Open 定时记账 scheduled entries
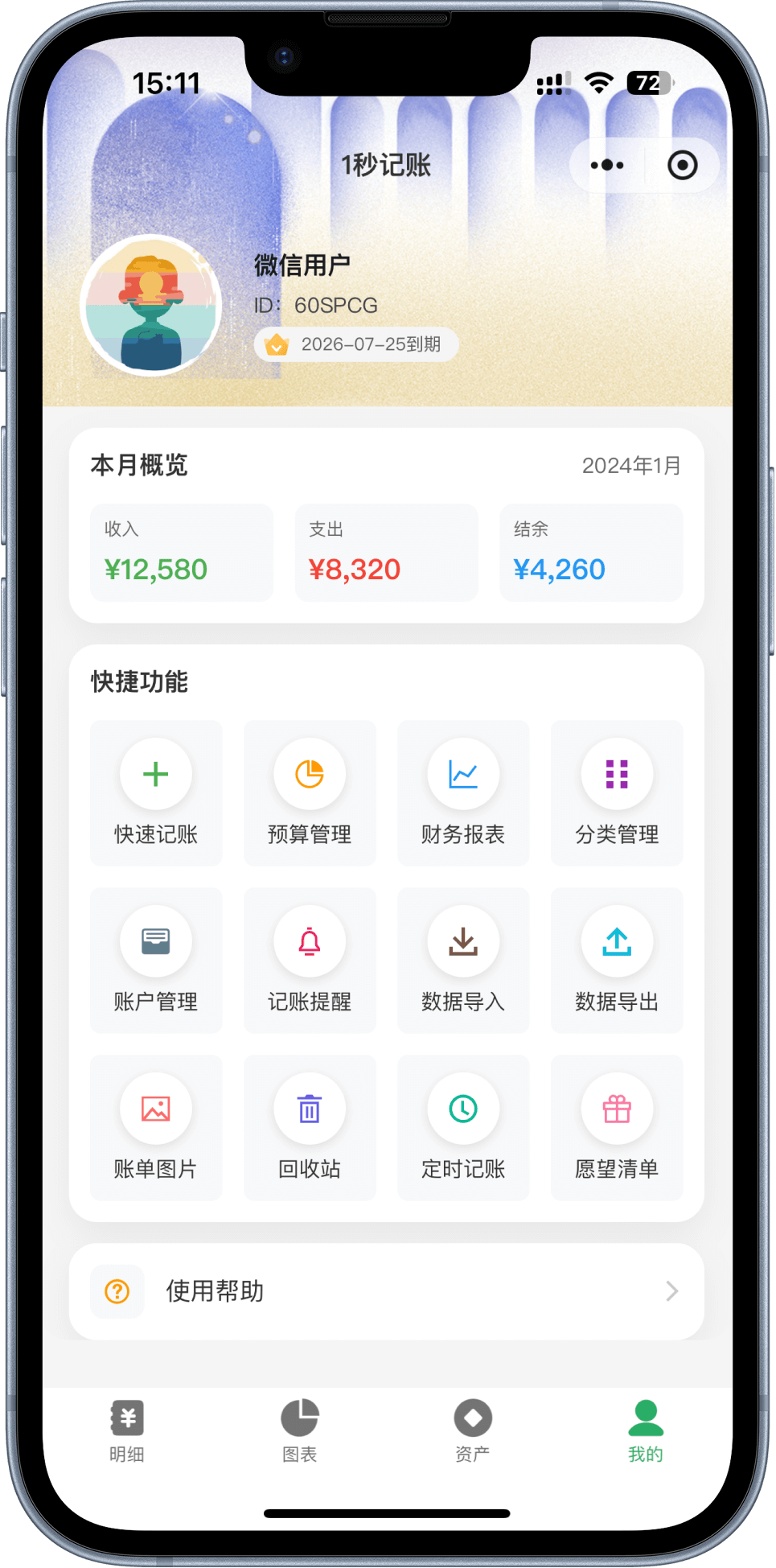The image size is (776, 1568). point(463,1128)
